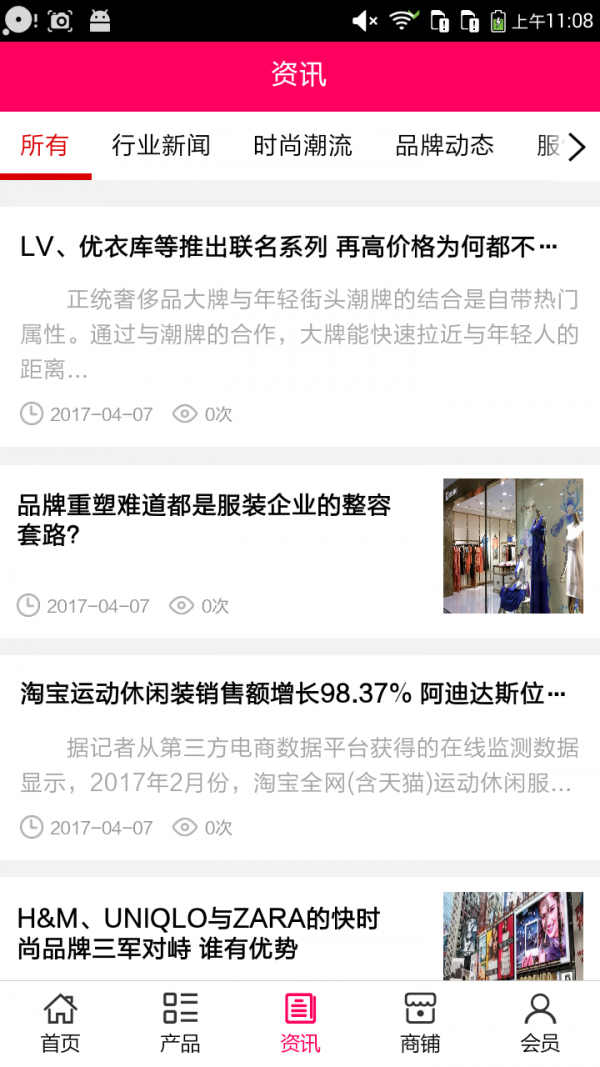This screenshot has height=1067, width=600.
Task: Tap the right arrow to show more categories
Action: pyautogui.click(x=577, y=147)
